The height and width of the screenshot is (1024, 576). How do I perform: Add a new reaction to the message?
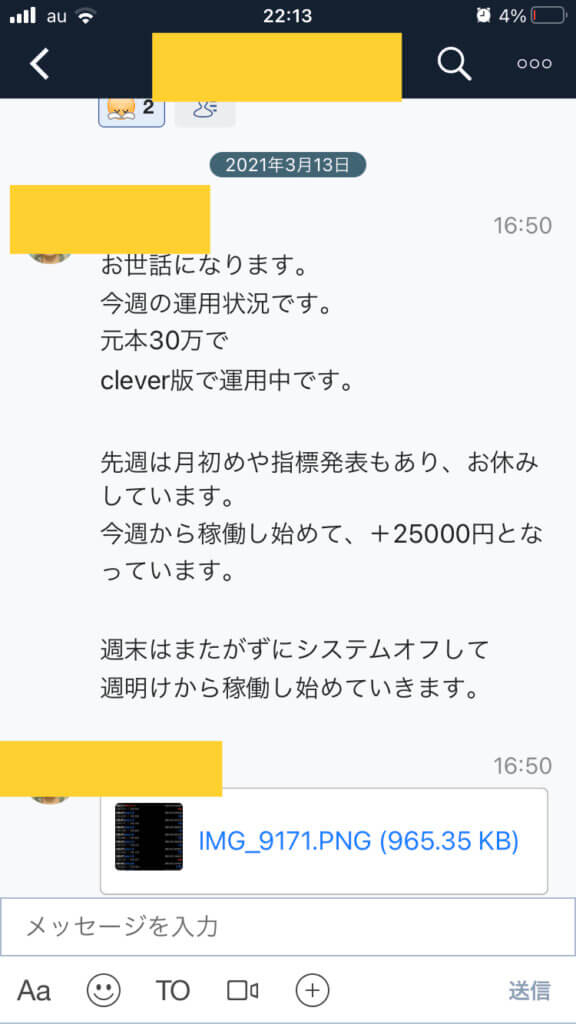tap(205, 110)
